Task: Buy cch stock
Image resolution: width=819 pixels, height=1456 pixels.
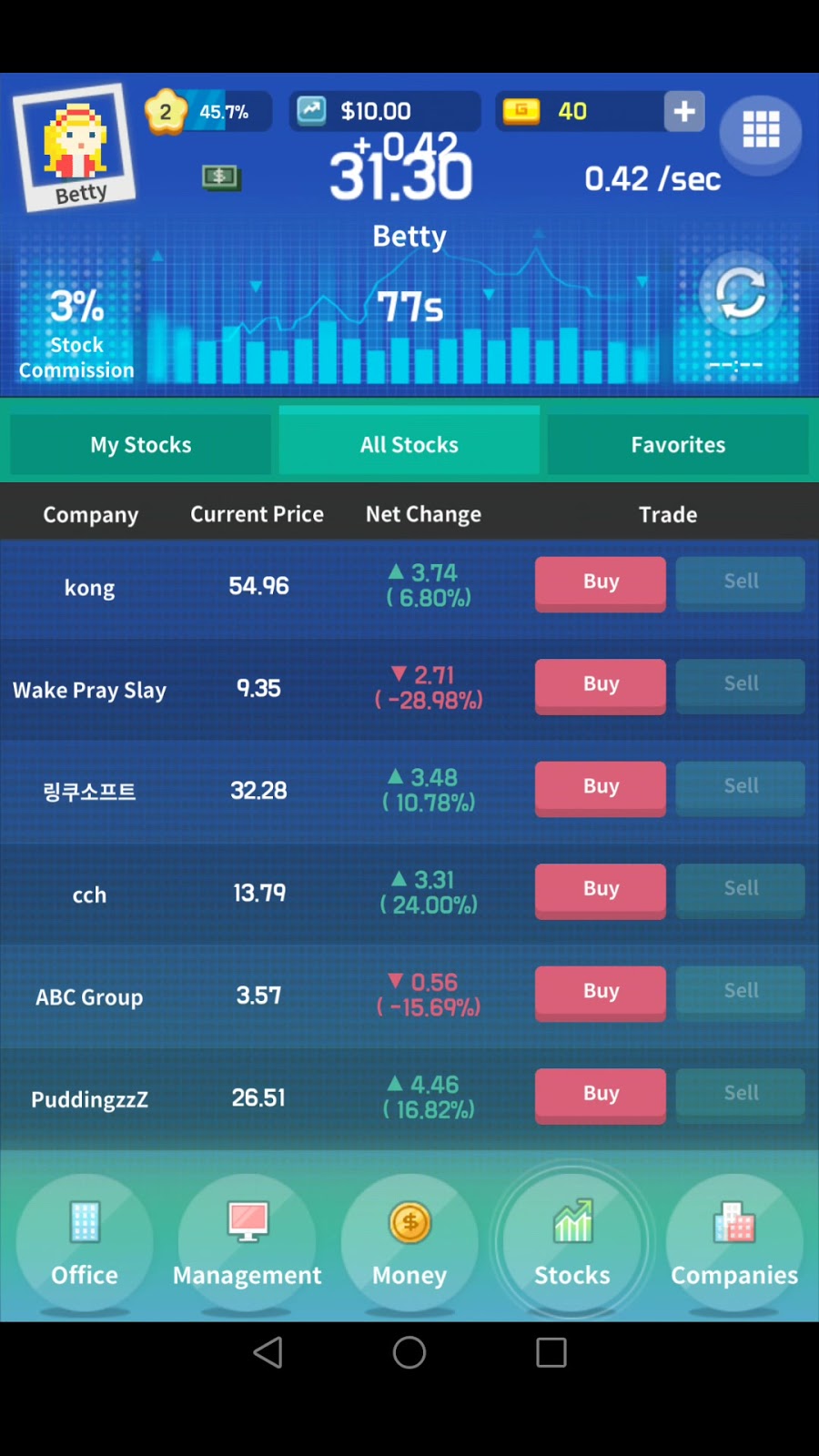Action: click(x=601, y=891)
